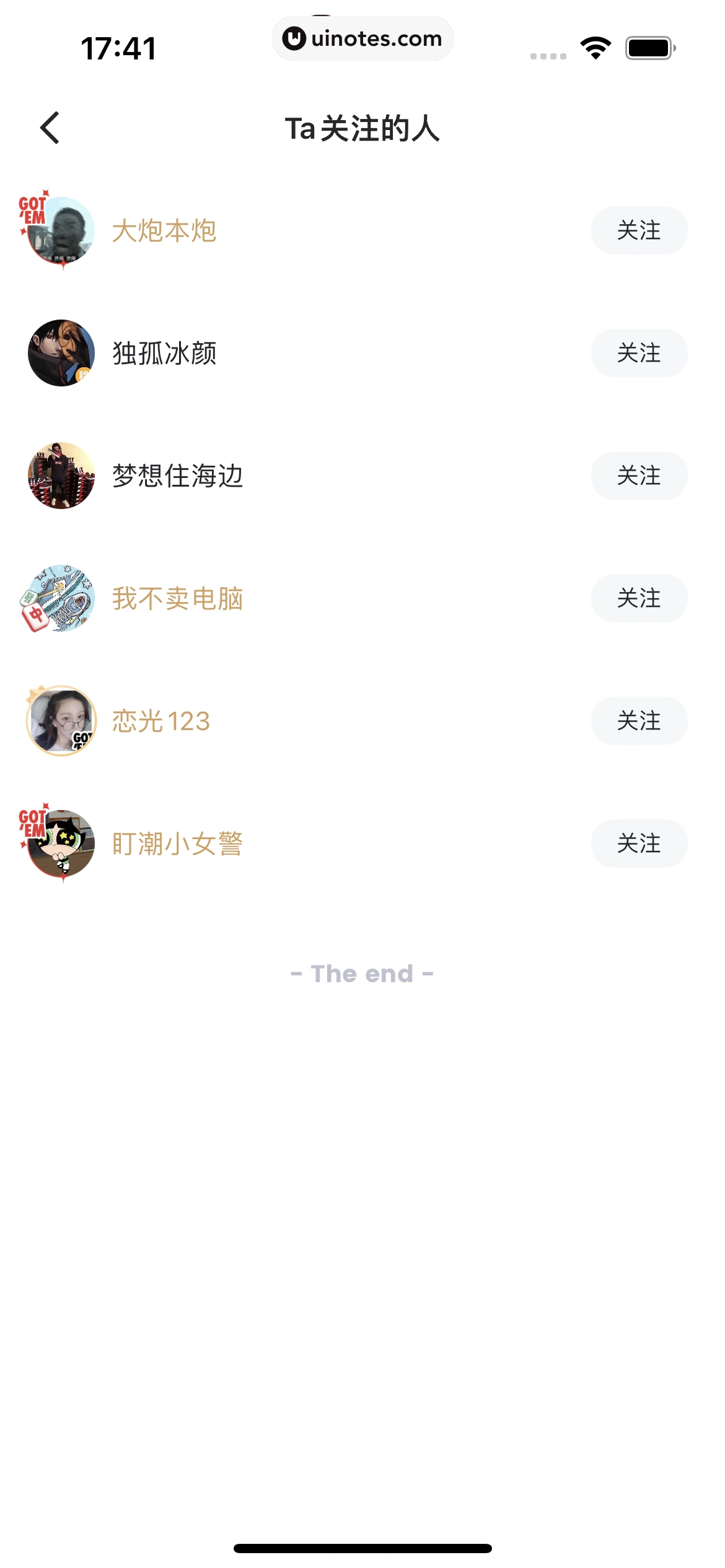Viewport: 725px width, 1568px height.
Task: Follow user 大炮本炮
Action: coord(638,230)
